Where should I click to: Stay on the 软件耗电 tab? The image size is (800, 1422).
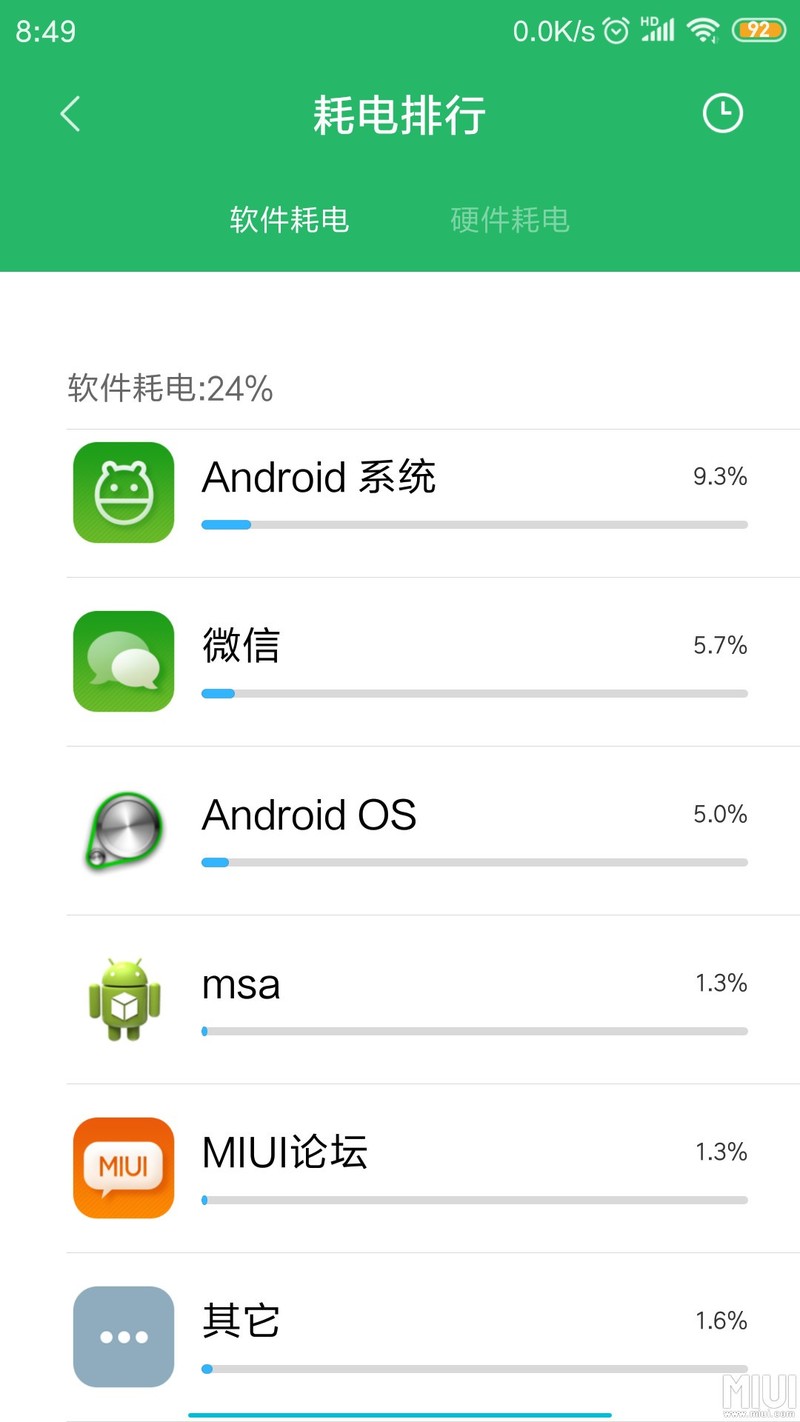[x=288, y=220]
